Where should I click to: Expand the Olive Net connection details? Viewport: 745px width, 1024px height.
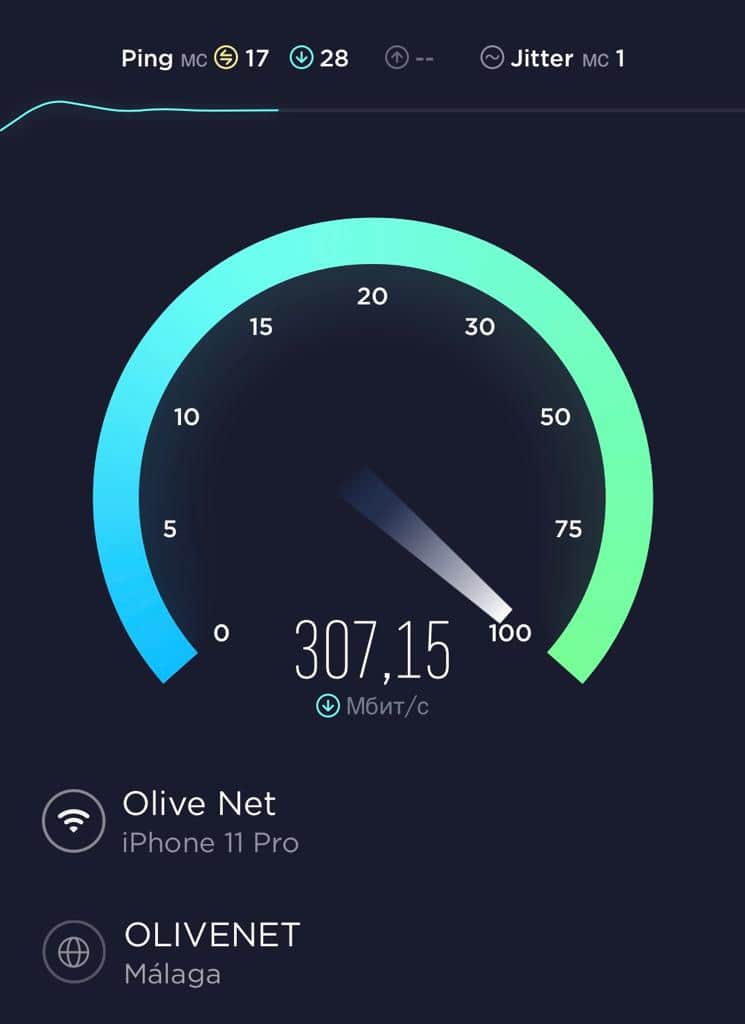click(x=198, y=804)
